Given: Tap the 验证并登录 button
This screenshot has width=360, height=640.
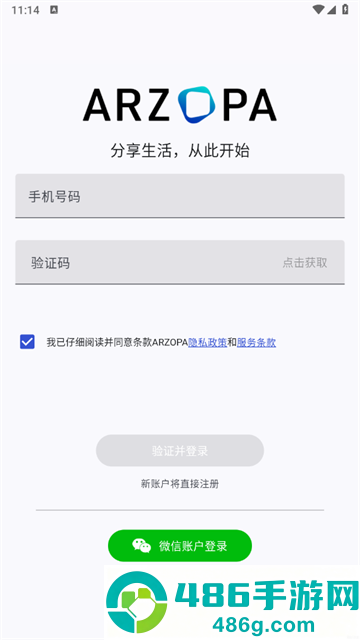Looking at the screenshot, I should 180,451.
